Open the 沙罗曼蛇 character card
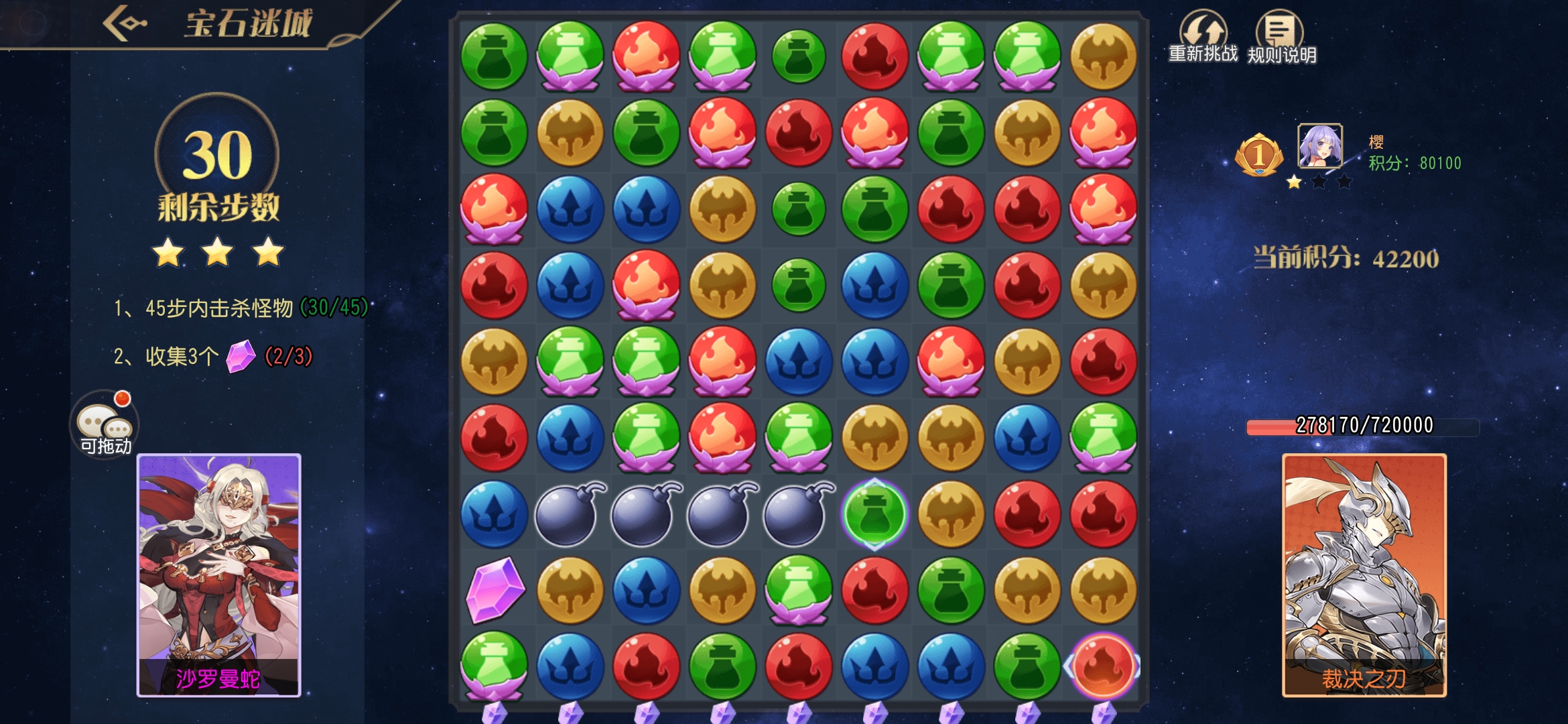The height and width of the screenshot is (724, 1568). click(x=218, y=575)
